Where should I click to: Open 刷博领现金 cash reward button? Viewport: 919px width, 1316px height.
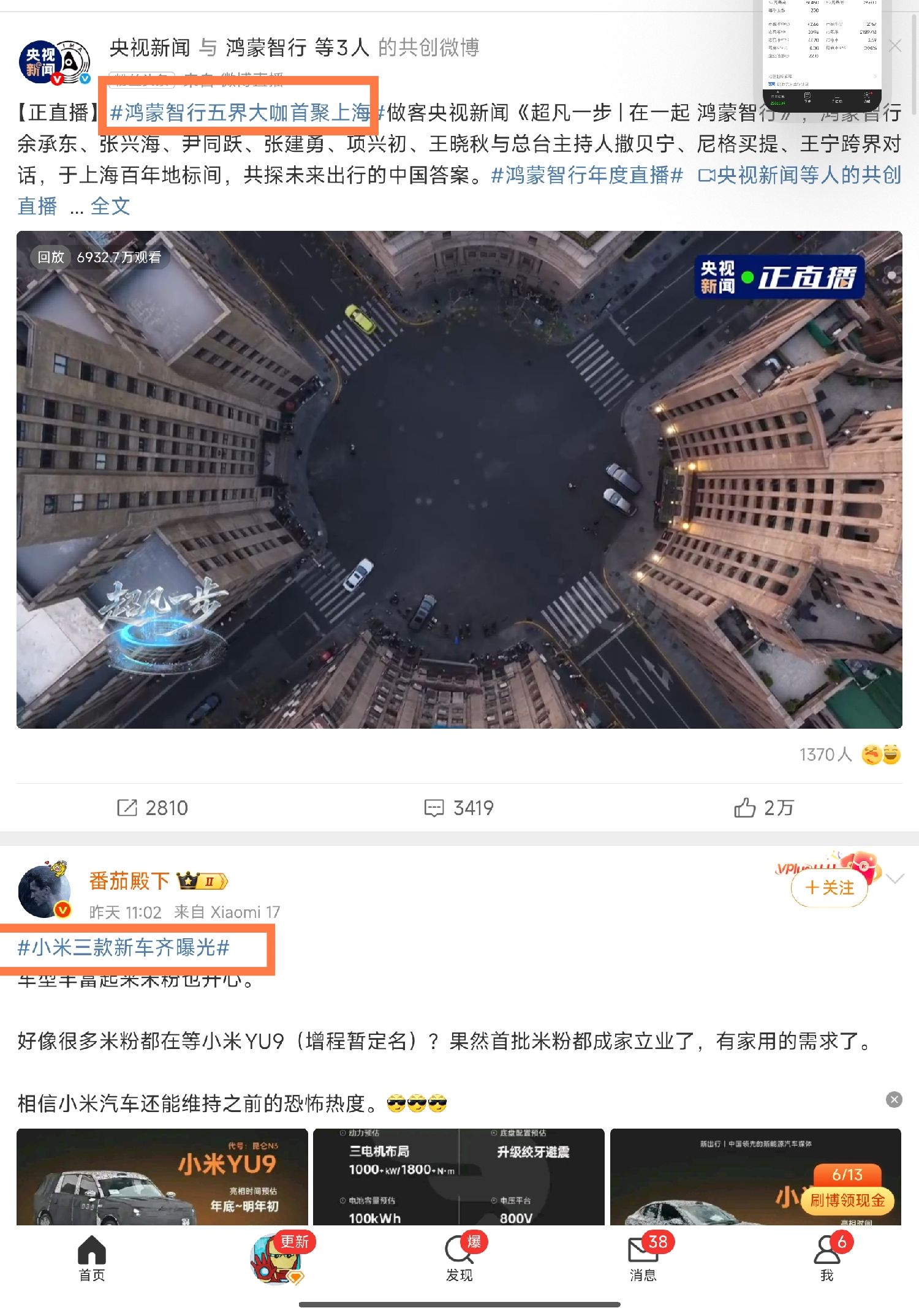tap(847, 1200)
